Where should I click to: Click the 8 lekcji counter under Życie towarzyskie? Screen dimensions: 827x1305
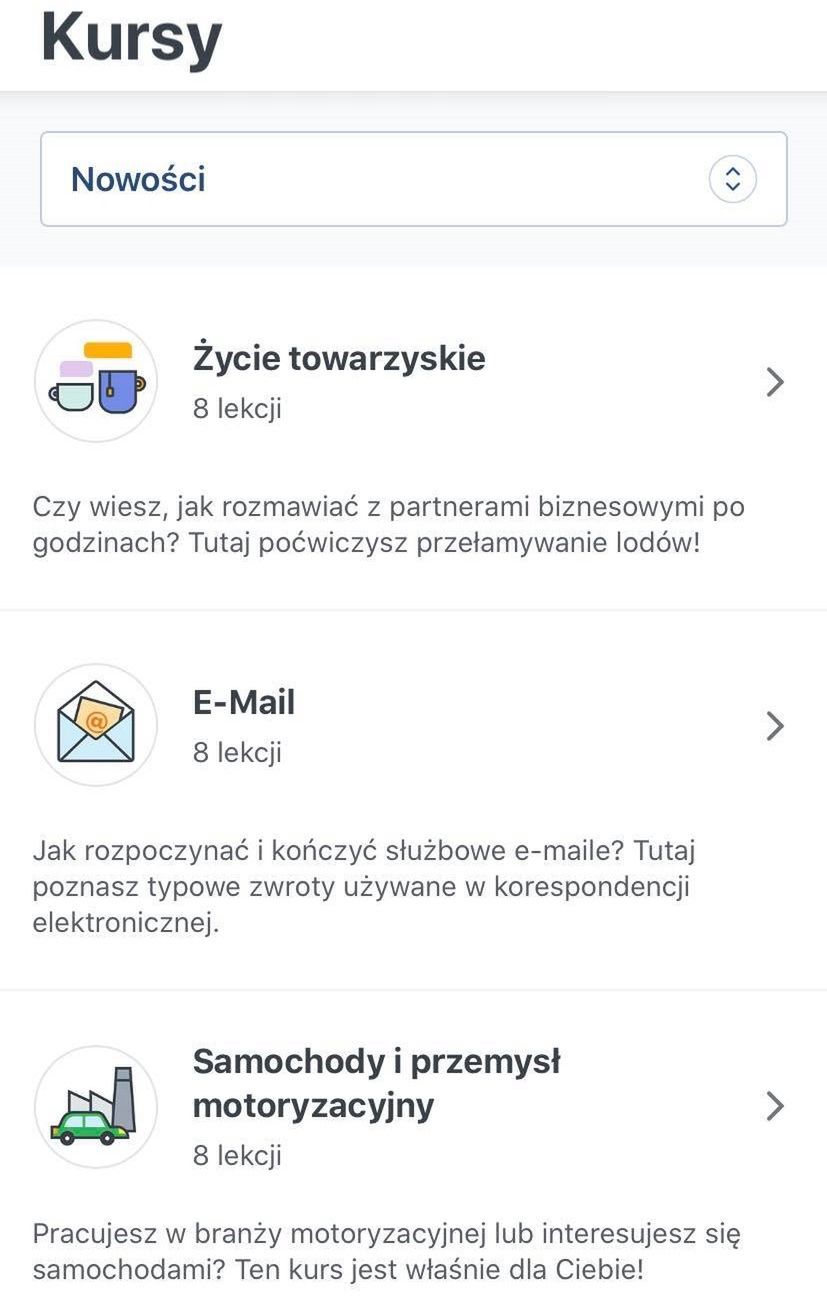pyautogui.click(x=238, y=408)
